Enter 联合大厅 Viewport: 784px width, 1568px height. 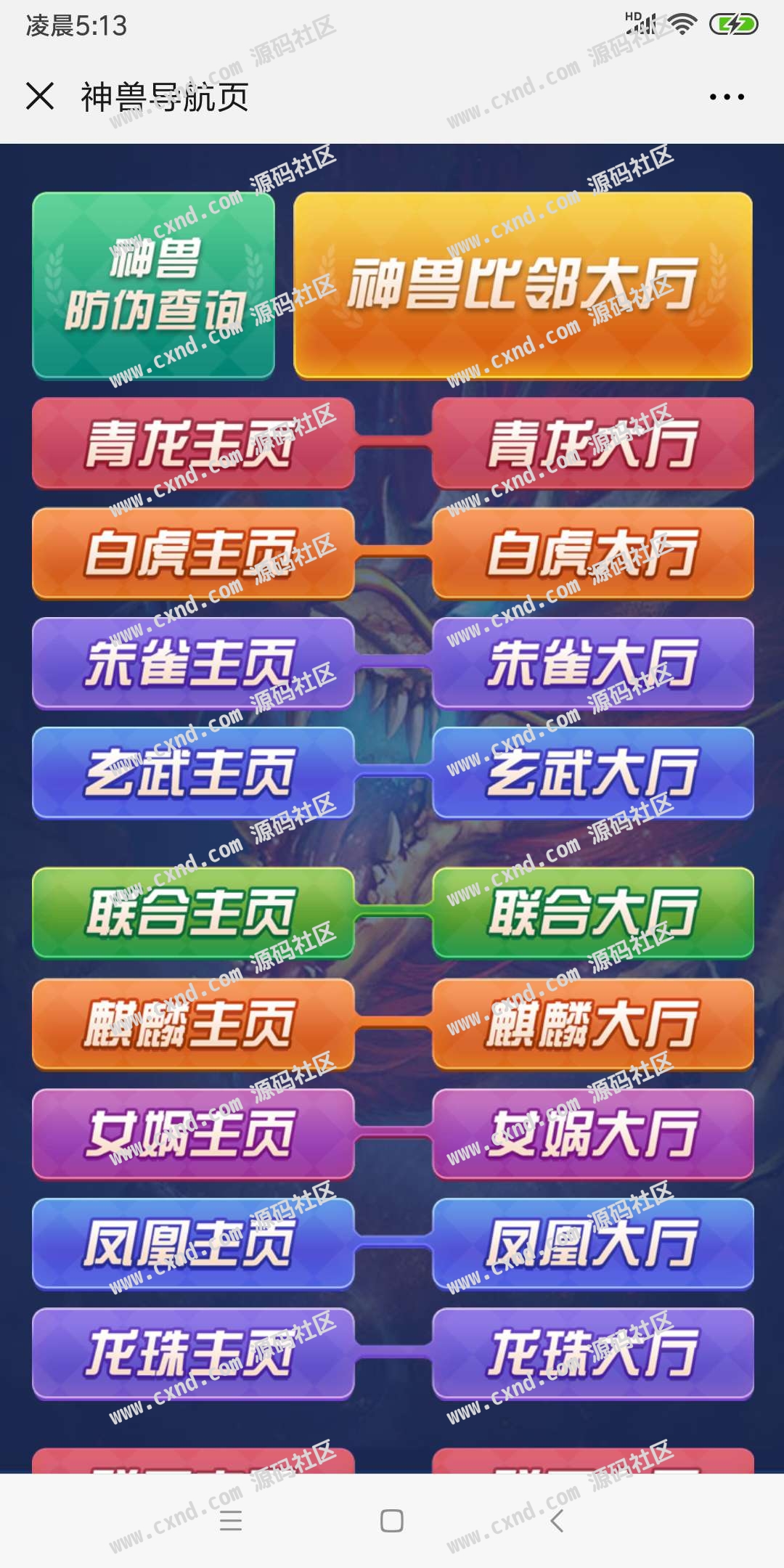coord(592,913)
